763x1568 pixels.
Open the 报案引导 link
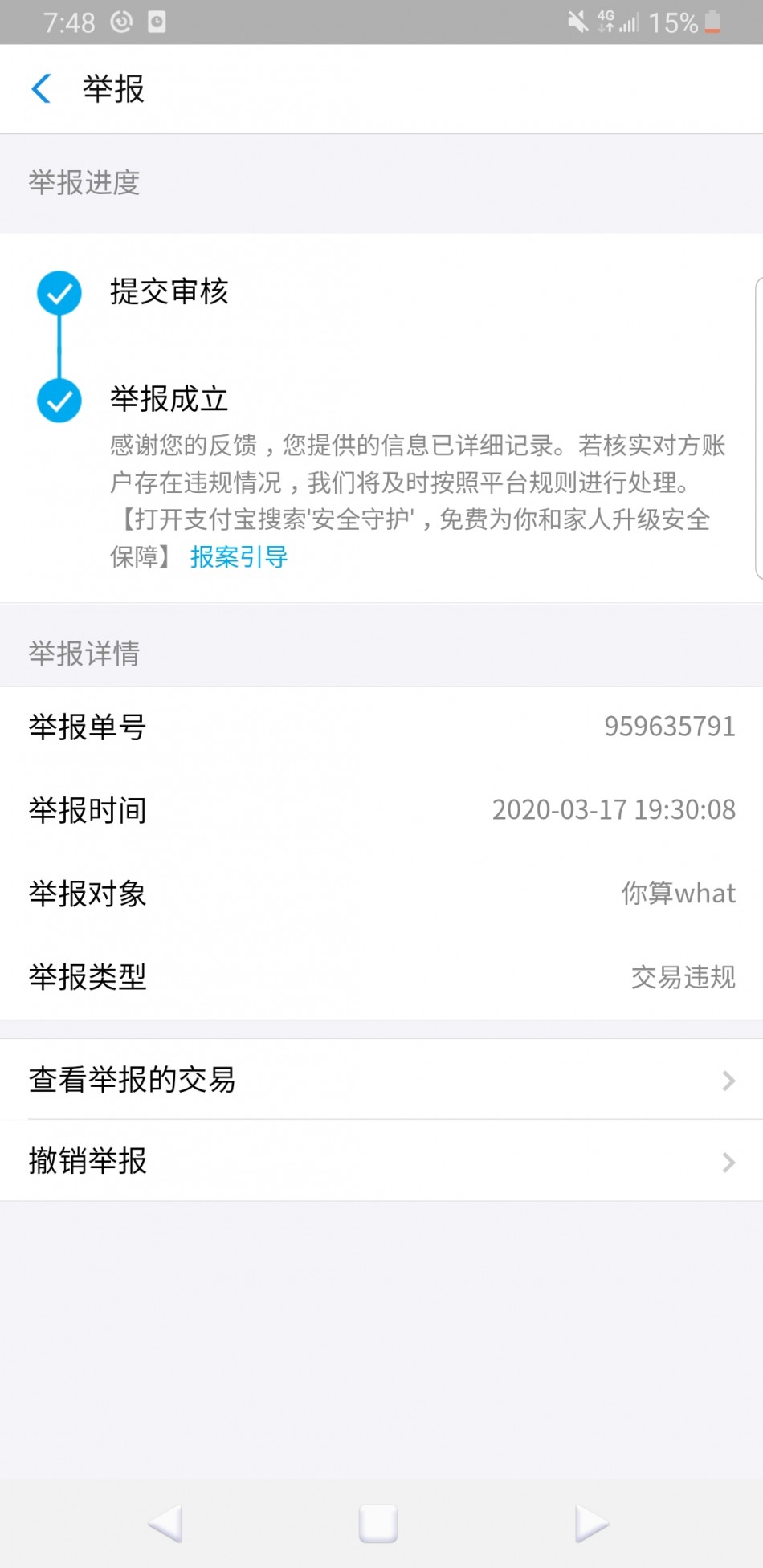[x=239, y=556]
